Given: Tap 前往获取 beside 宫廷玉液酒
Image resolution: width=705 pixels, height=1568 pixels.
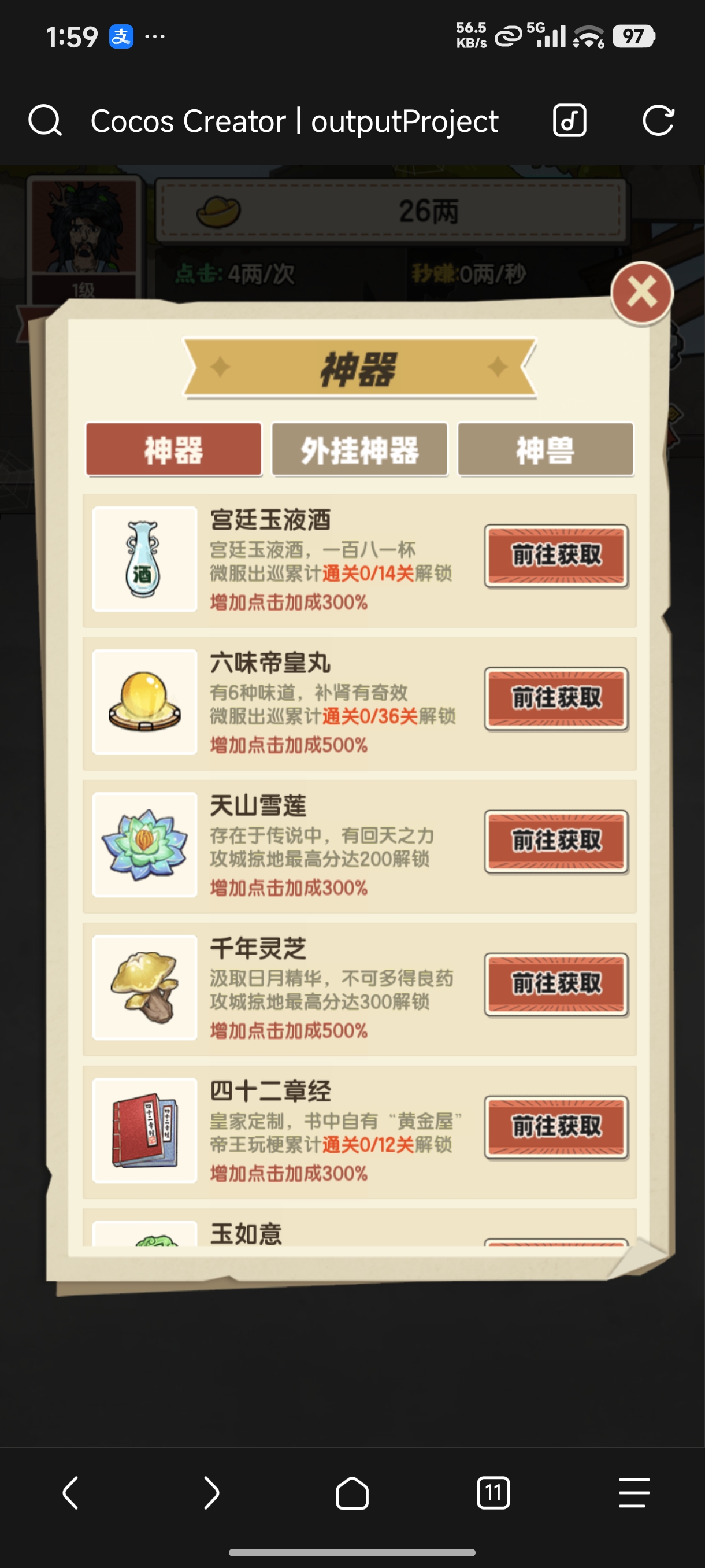Looking at the screenshot, I should tap(555, 556).
